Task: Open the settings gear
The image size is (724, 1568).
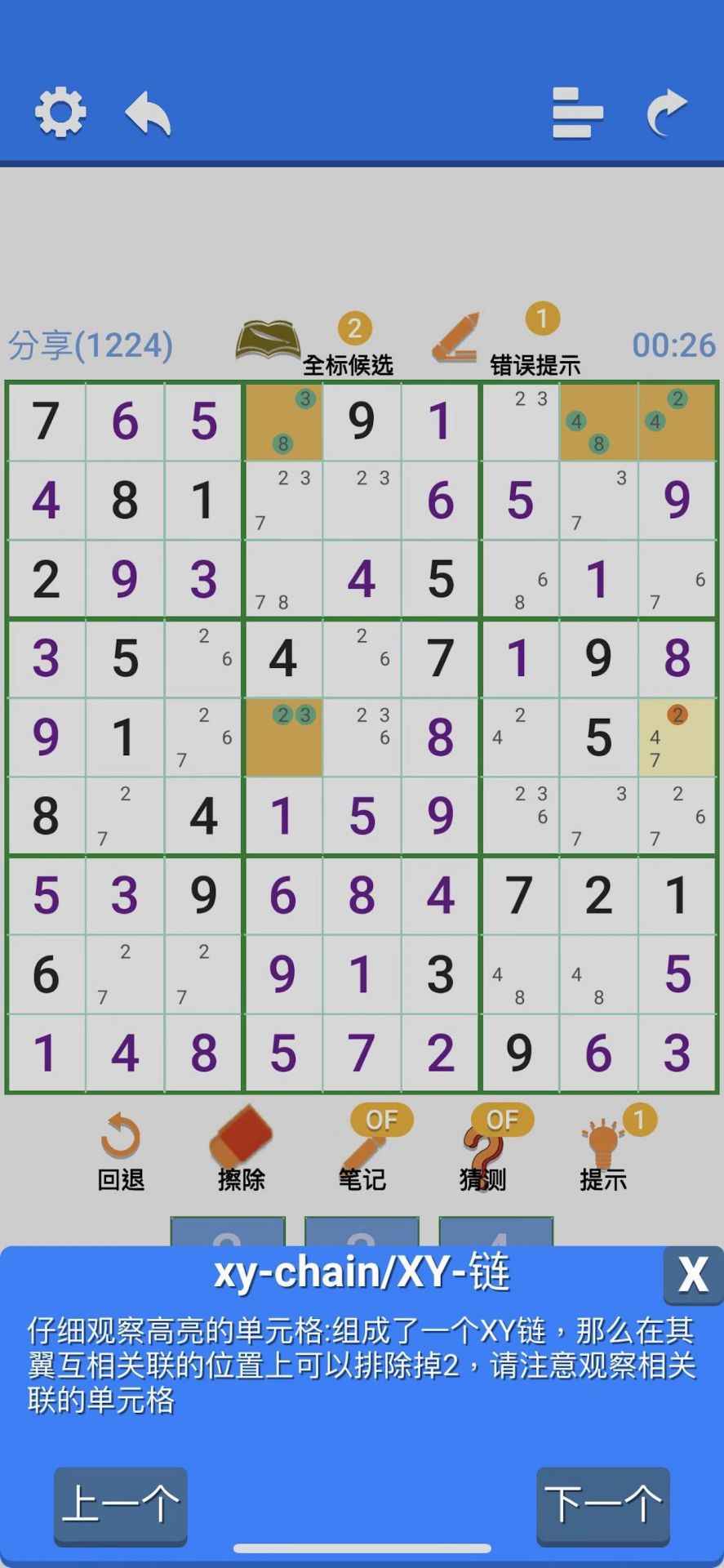Action: click(x=60, y=112)
